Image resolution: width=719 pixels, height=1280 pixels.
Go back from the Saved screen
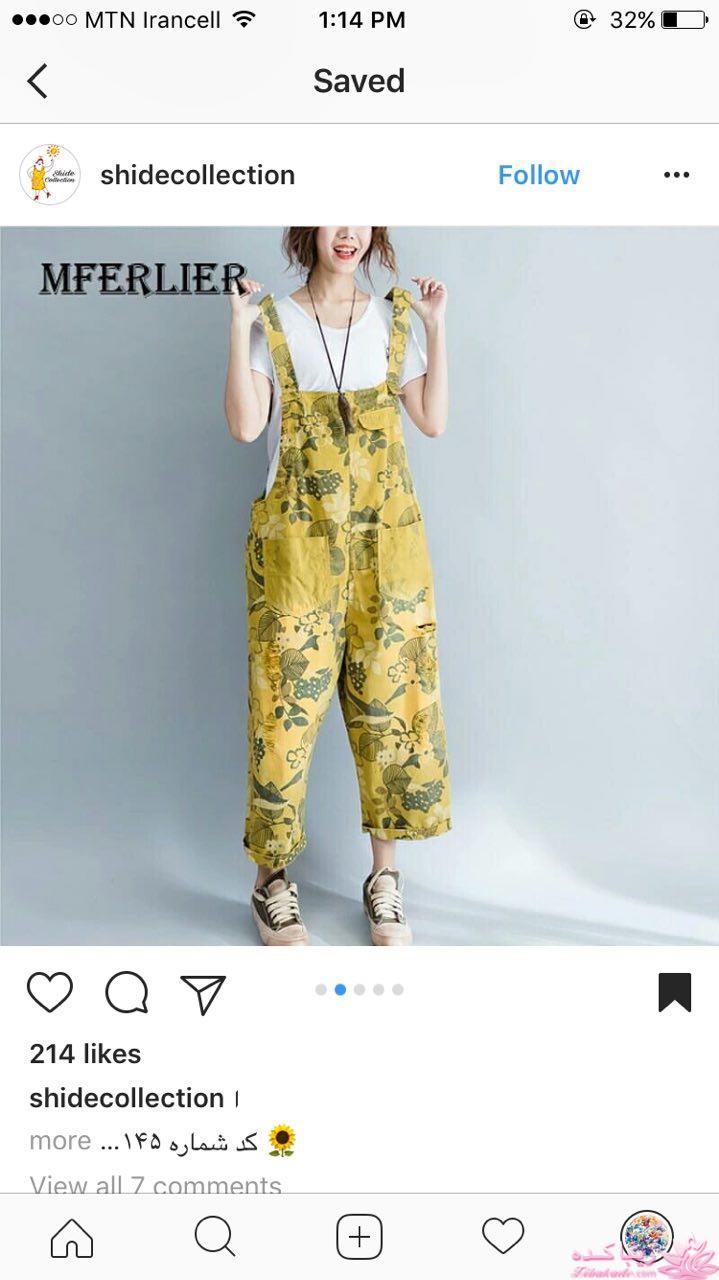coord(37,81)
